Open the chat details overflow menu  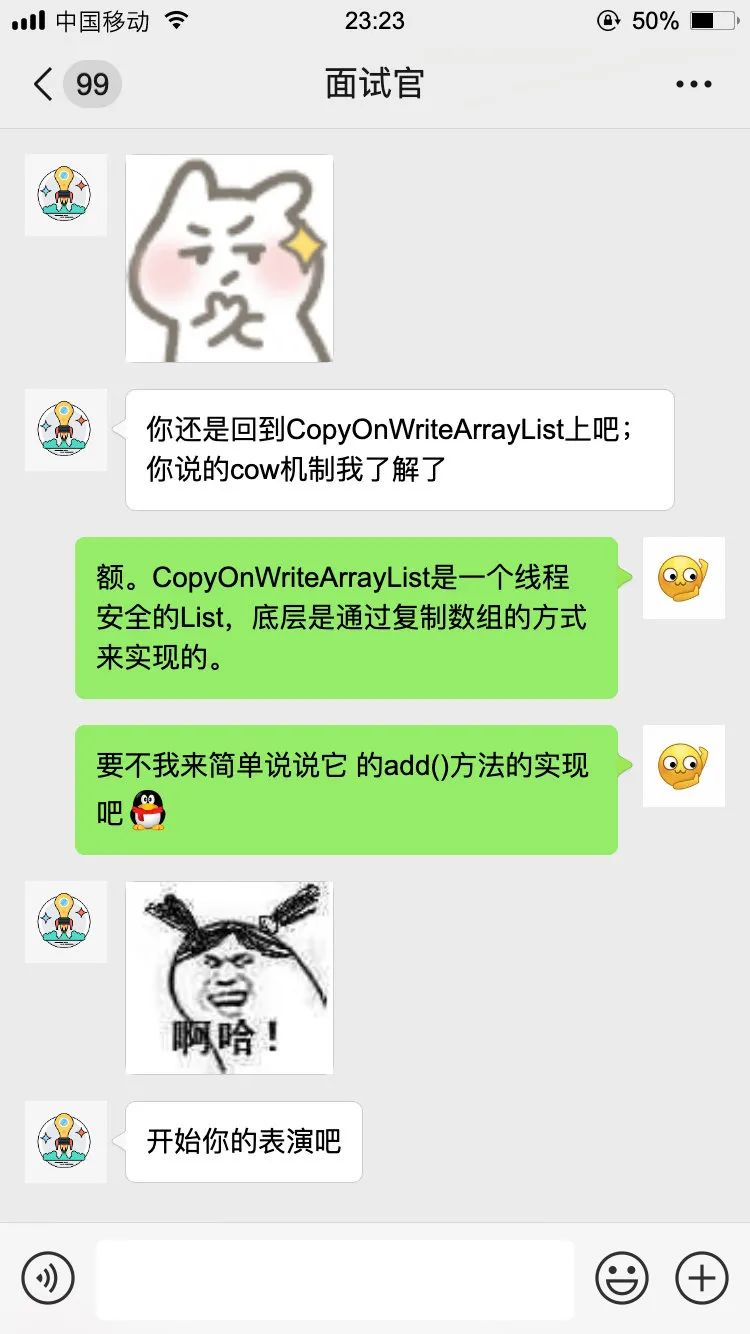click(693, 84)
